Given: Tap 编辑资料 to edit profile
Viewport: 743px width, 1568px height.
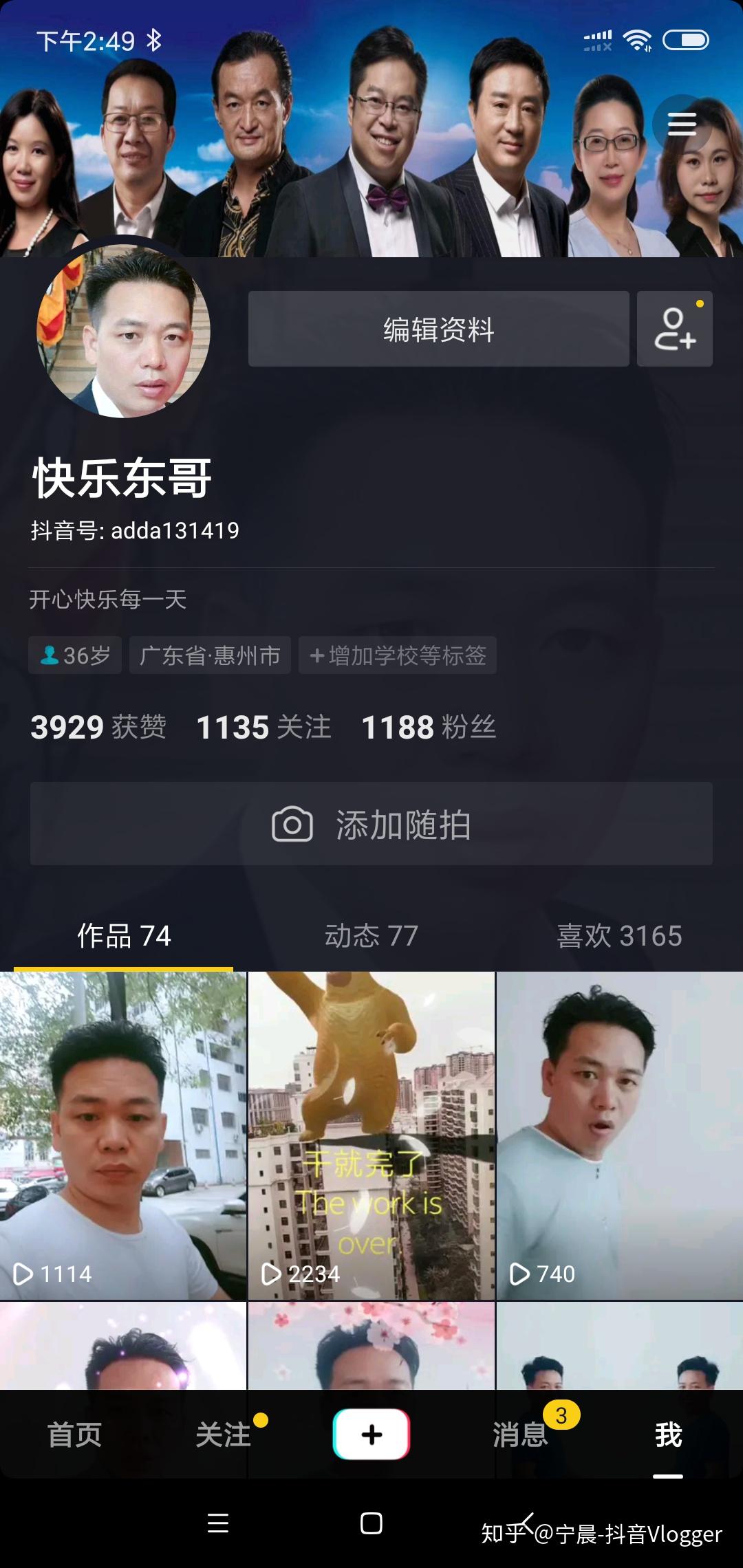Looking at the screenshot, I should (x=438, y=329).
